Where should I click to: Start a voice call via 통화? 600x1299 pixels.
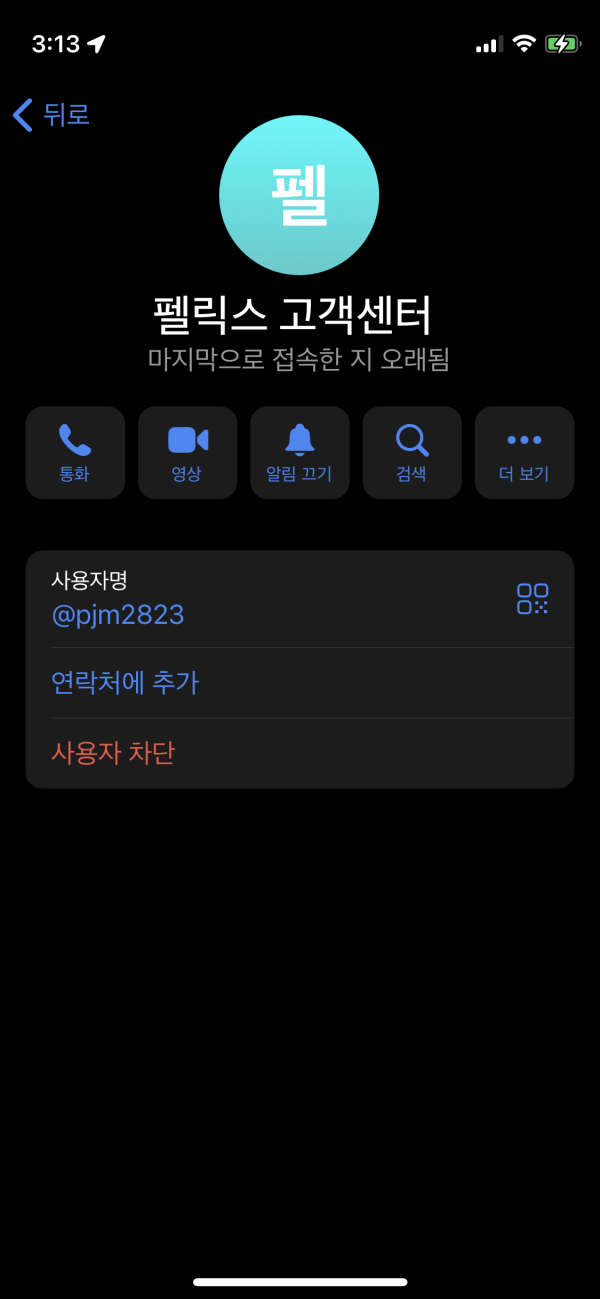coord(75,453)
